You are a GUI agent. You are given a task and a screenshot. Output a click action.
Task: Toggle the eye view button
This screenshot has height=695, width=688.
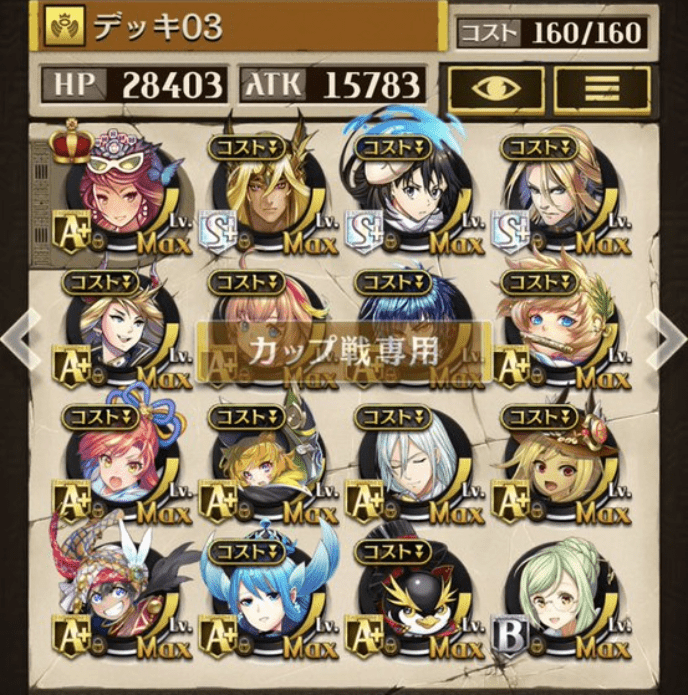click(x=495, y=91)
